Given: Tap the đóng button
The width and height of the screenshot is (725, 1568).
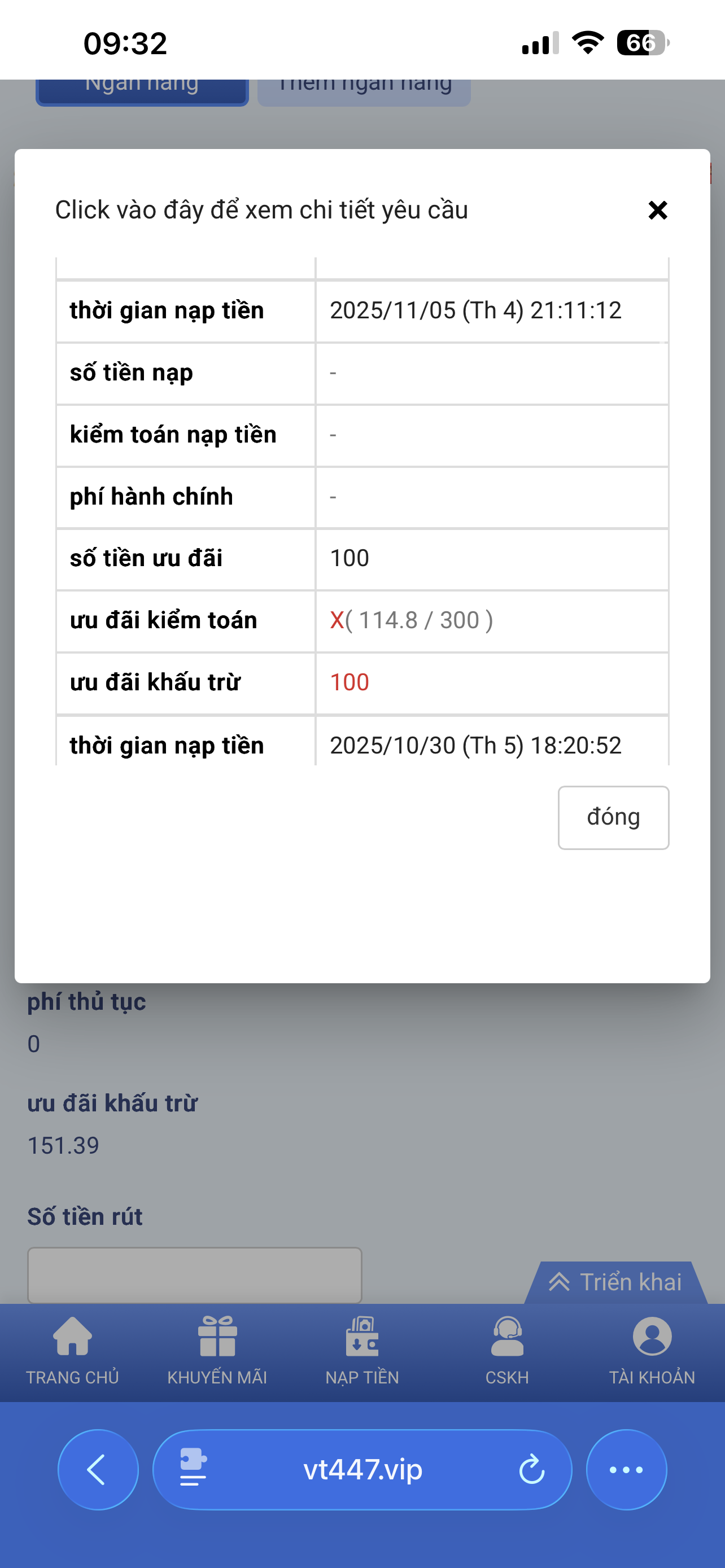Looking at the screenshot, I should pos(613,817).
